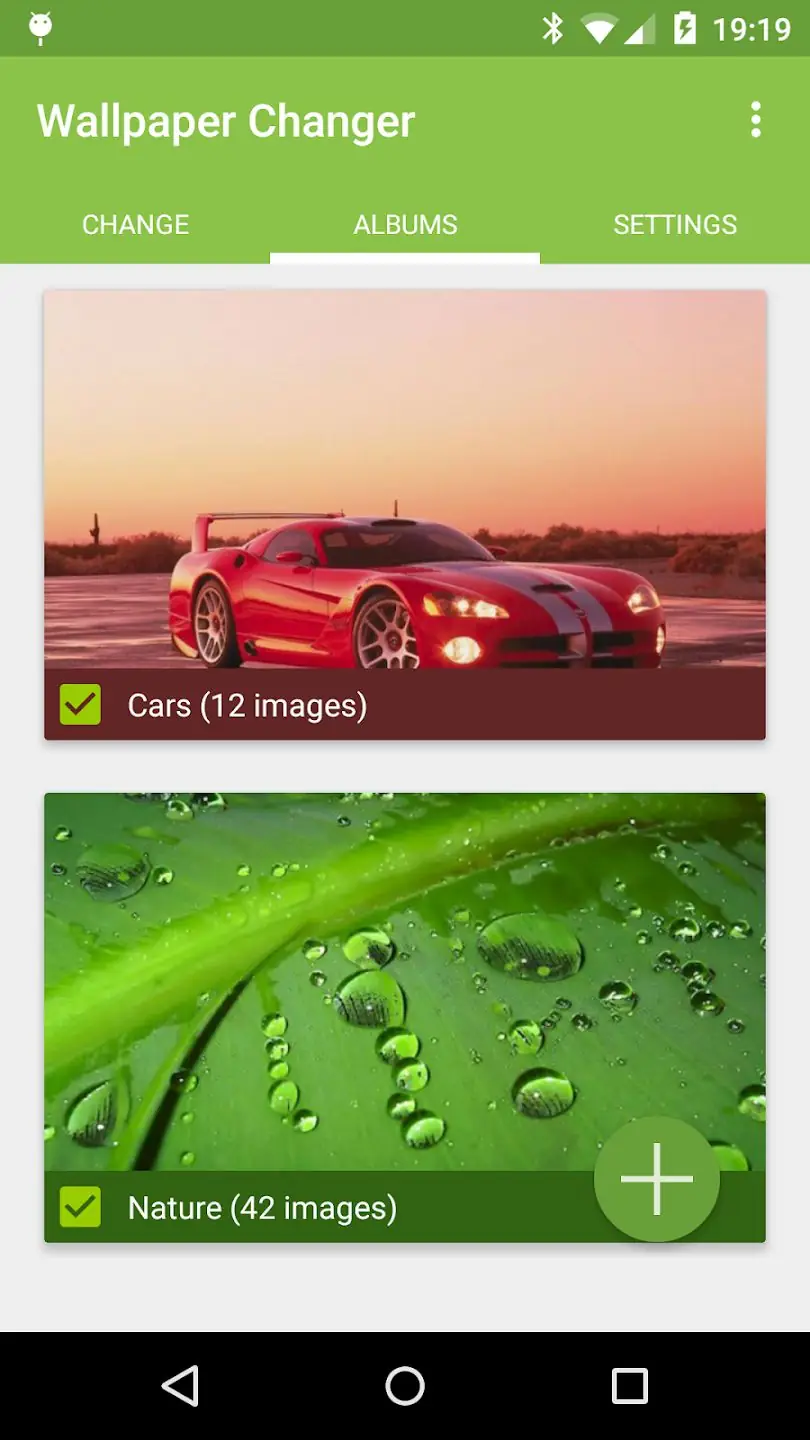
Task: Go back using system navigation
Action: [181, 1386]
